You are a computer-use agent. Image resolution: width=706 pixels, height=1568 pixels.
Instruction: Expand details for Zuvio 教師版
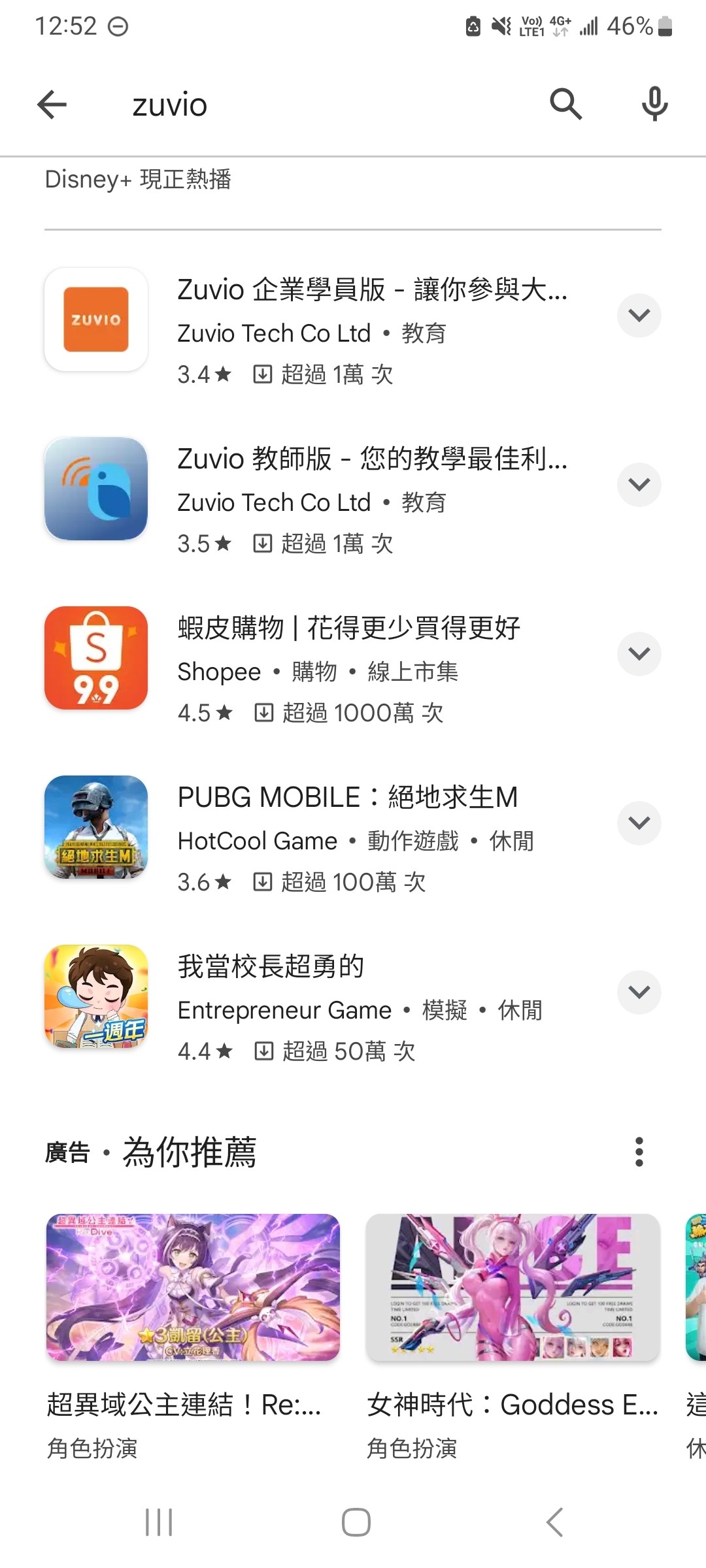point(639,485)
